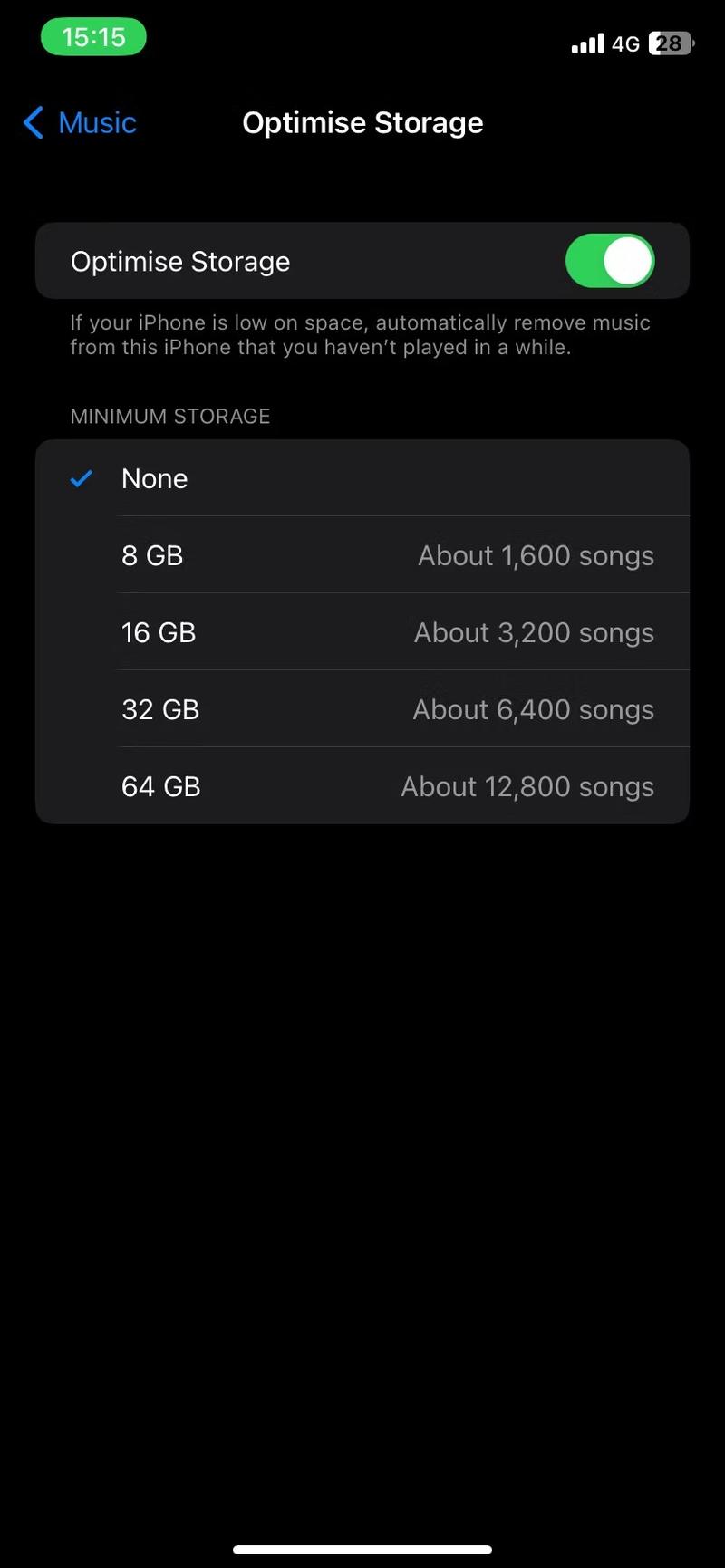Pick the 32 GB storage option
Screen dimensions: 725x1568
362,709
